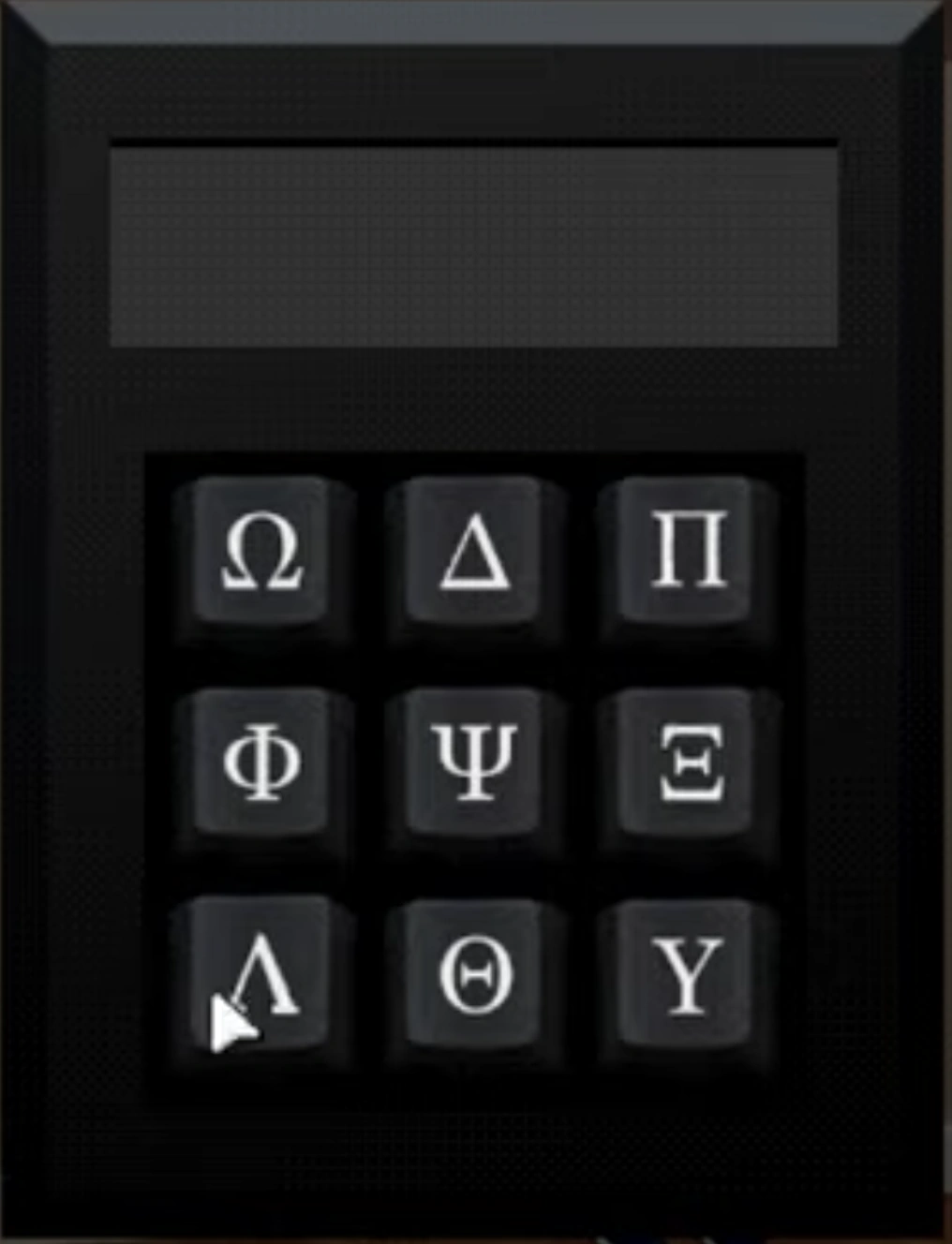Tap the Psi symbol key
952x1244 pixels.
point(475,763)
